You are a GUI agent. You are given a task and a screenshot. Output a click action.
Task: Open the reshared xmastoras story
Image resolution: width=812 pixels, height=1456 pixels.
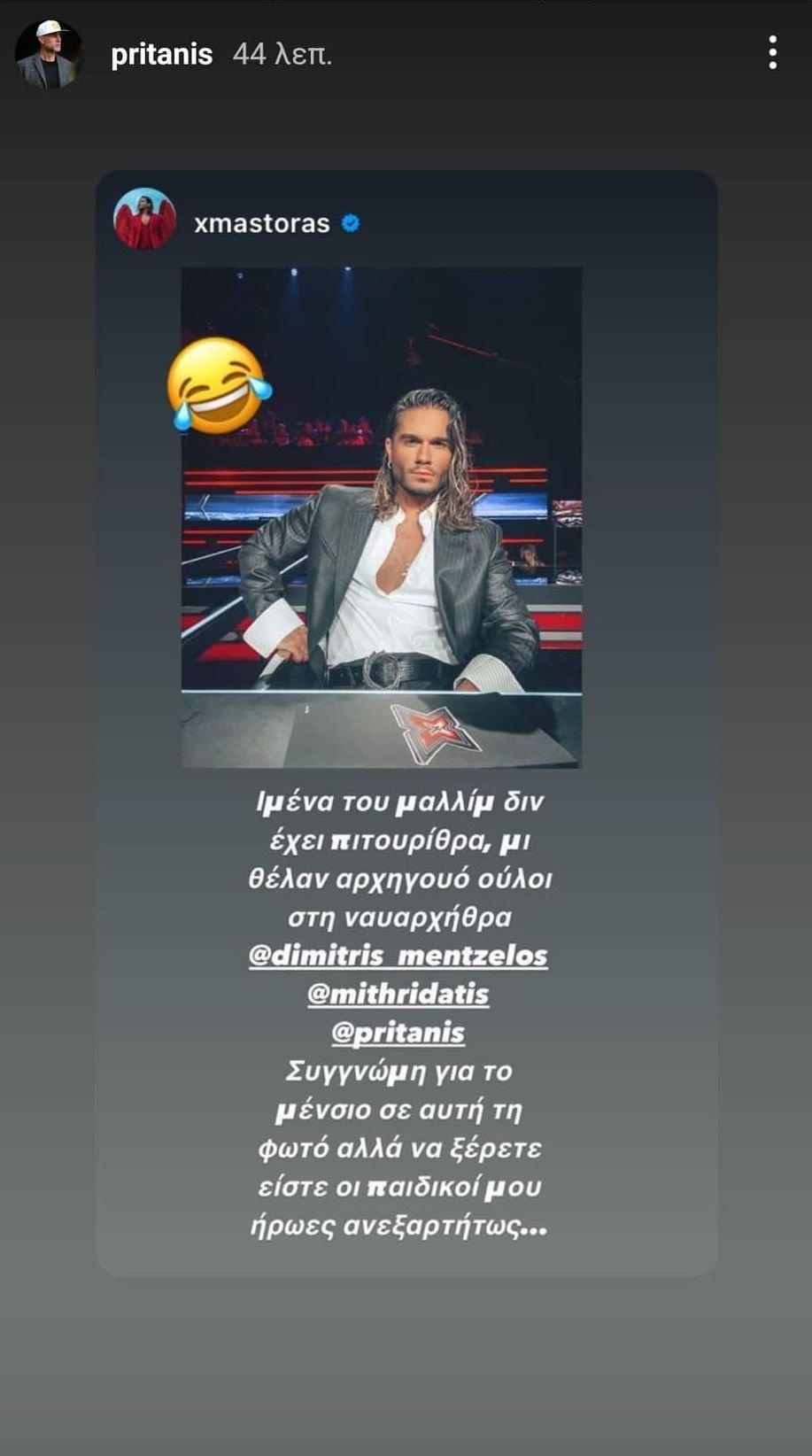pyautogui.click(x=382, y=517)
